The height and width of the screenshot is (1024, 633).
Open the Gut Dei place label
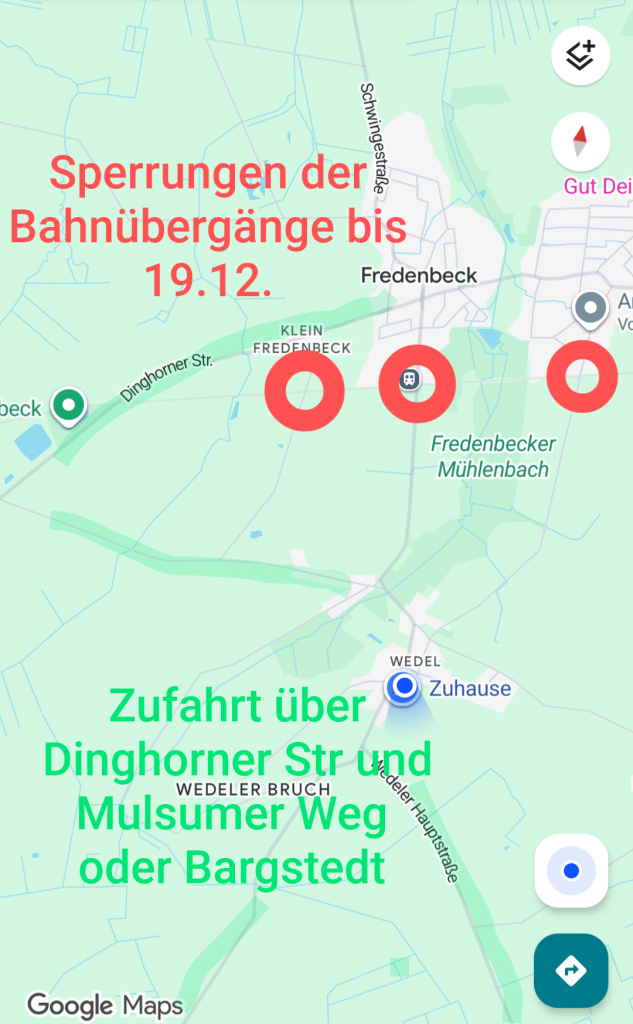click(x=597, y=187)
